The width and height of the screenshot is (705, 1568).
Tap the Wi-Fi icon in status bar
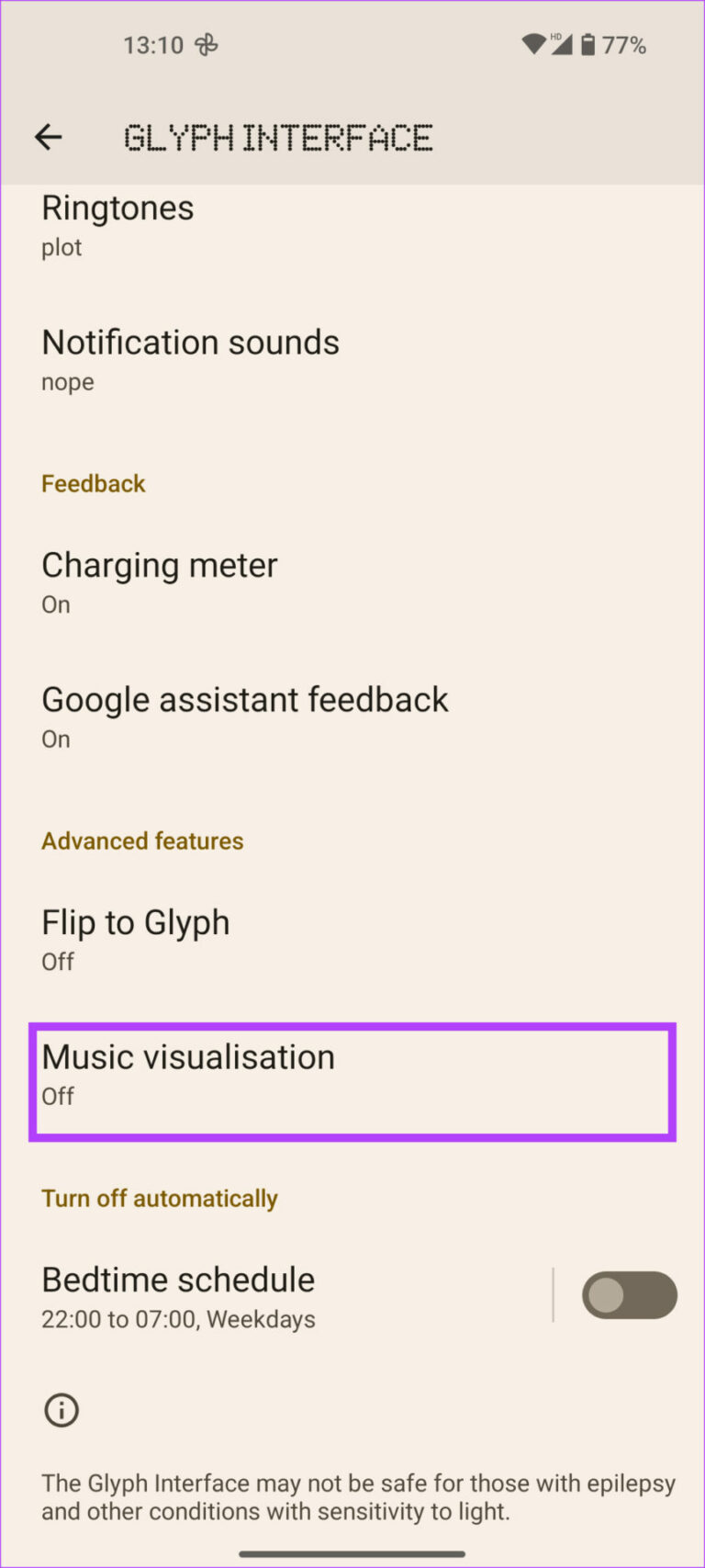point(532,44)
